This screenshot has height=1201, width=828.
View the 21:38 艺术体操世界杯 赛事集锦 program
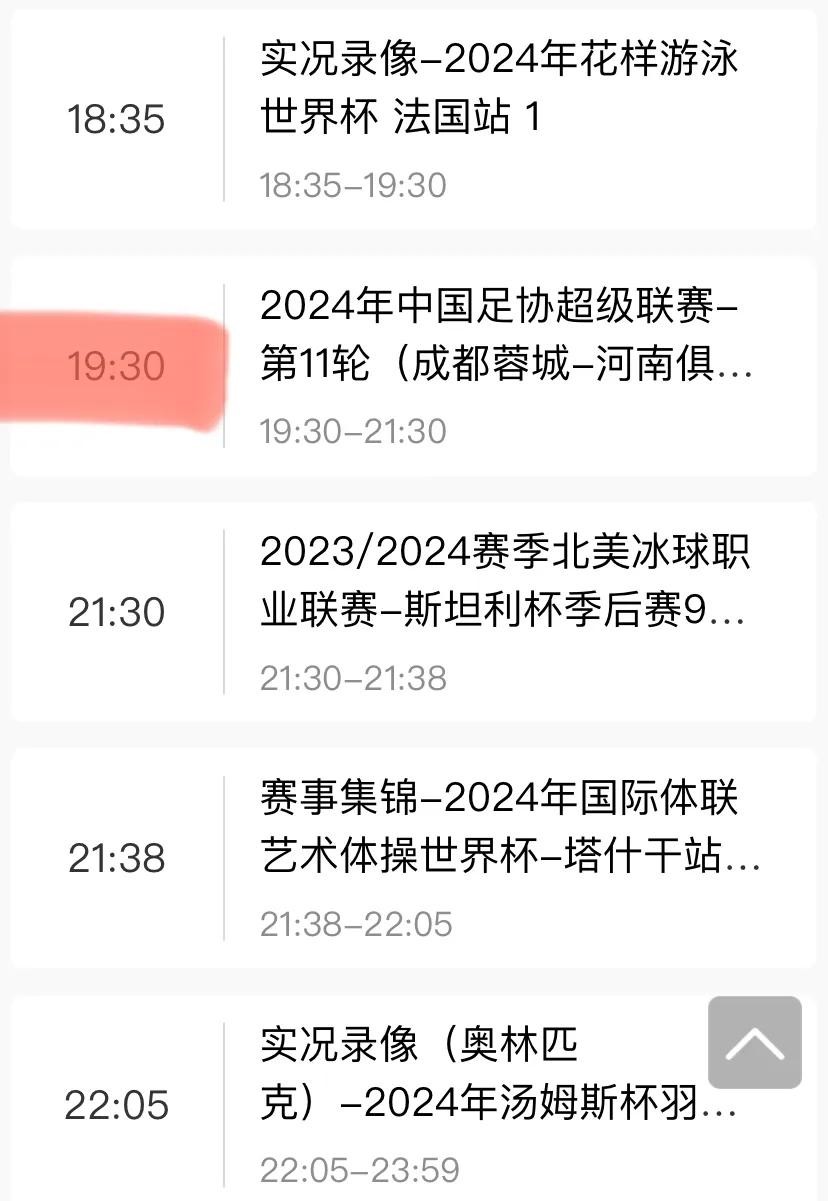tap(508, 828)
